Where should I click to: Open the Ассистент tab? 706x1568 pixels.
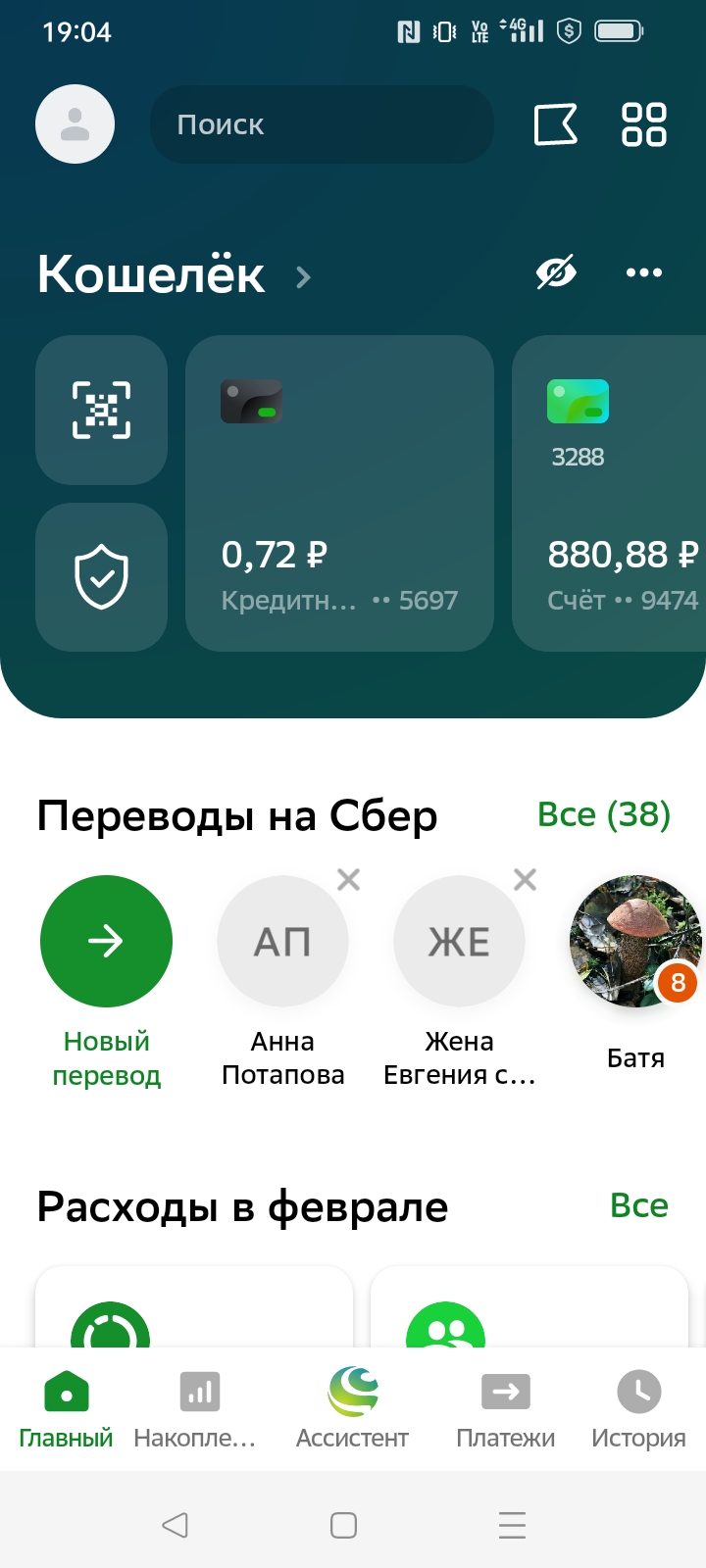point(353,1409)
